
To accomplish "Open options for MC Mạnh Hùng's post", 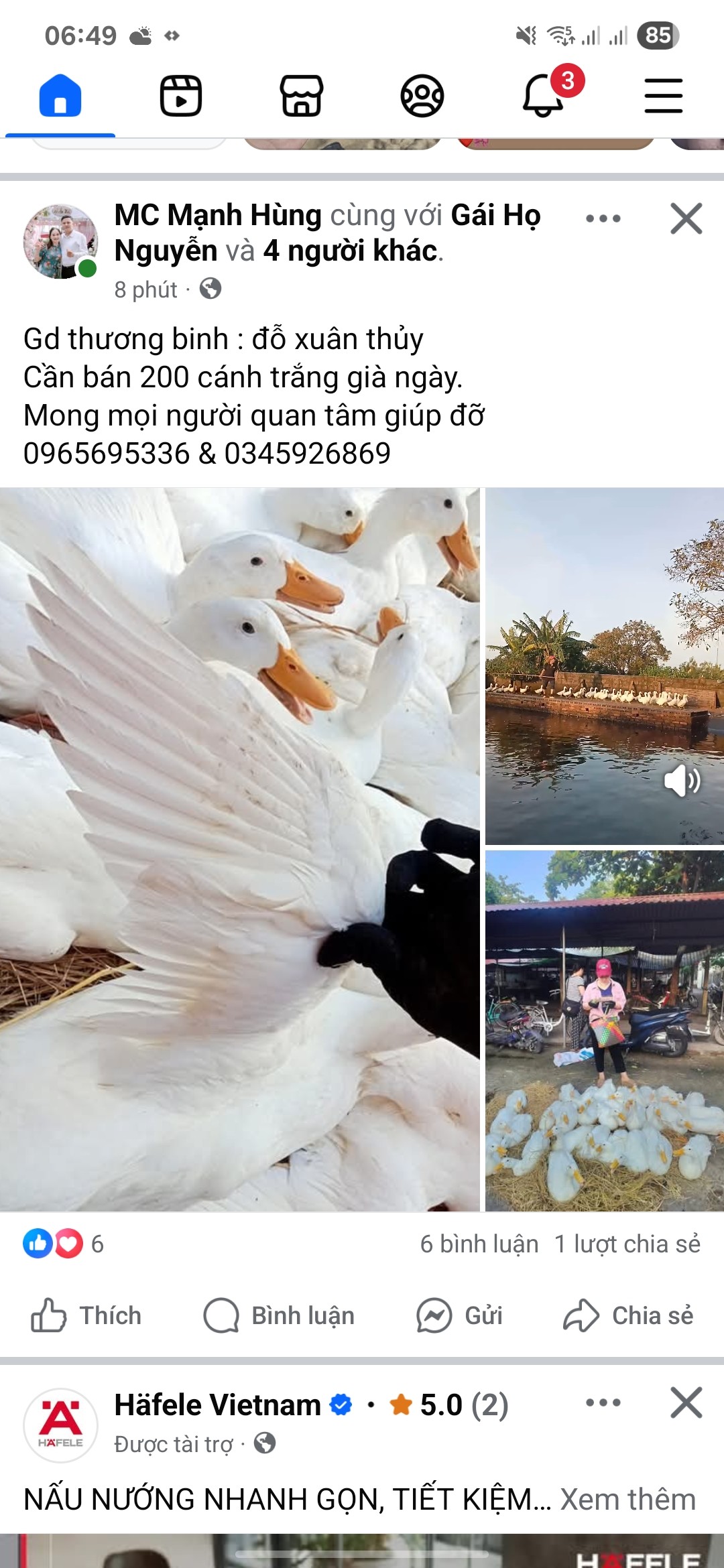I will 603,218.
